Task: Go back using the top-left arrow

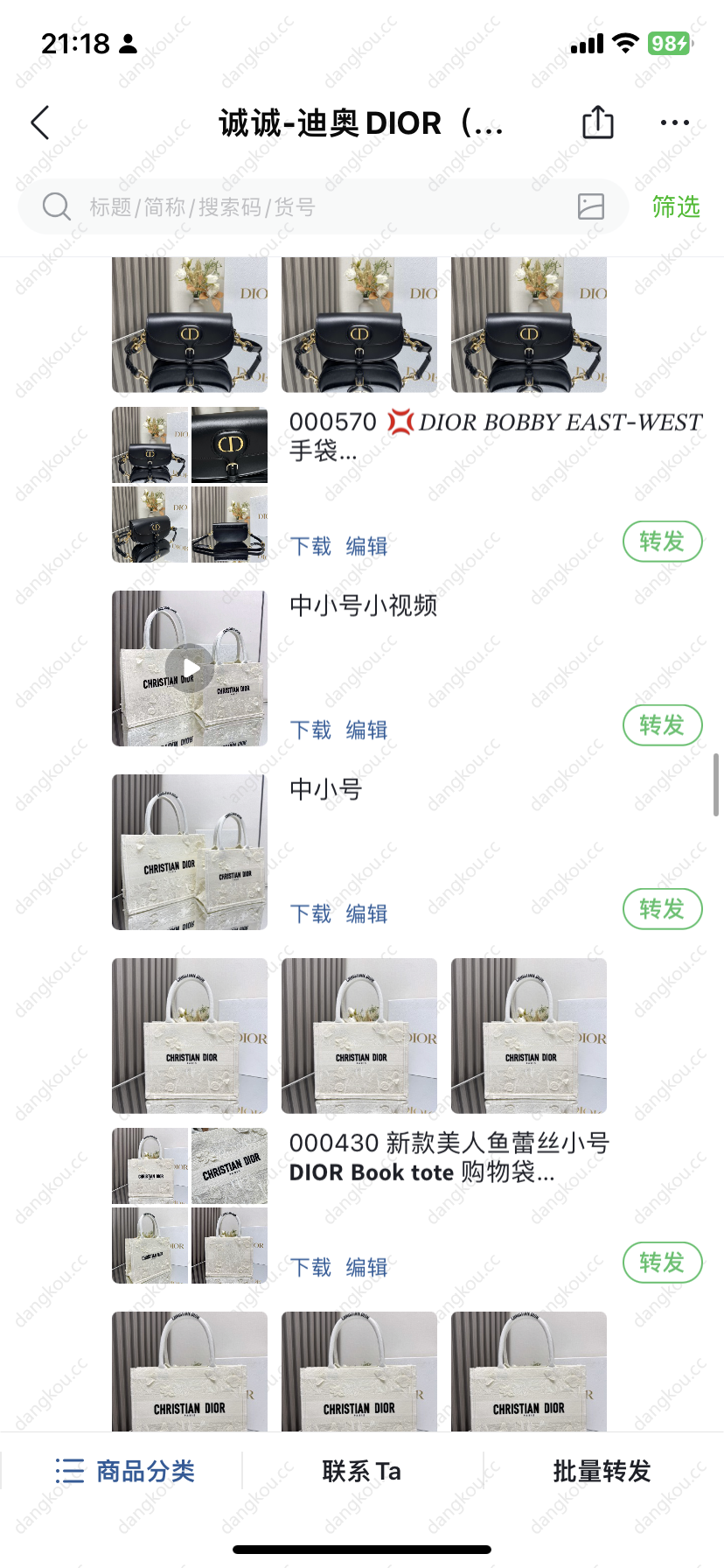Action: click(40, 123)
